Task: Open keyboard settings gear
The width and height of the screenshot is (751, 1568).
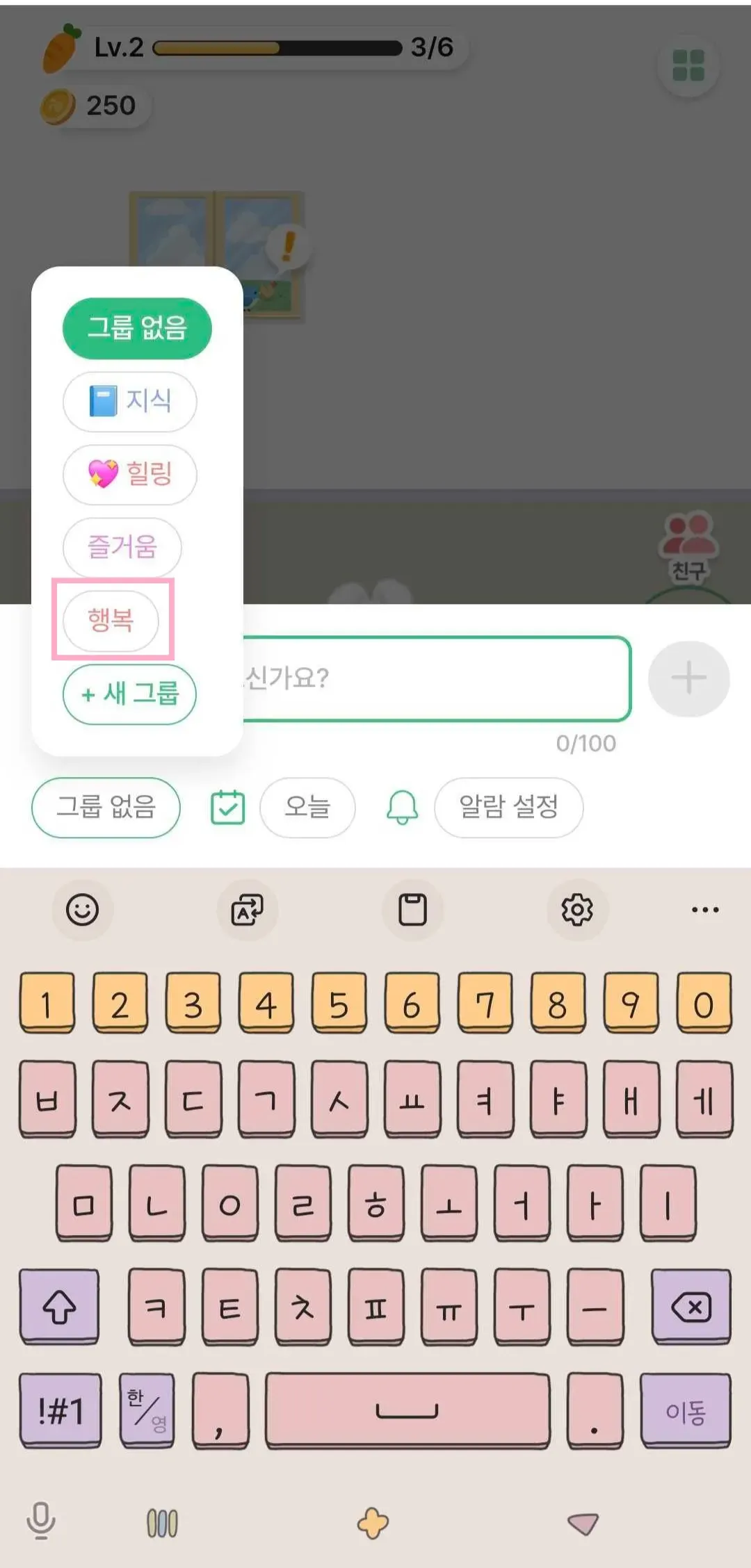Action: 576,909
